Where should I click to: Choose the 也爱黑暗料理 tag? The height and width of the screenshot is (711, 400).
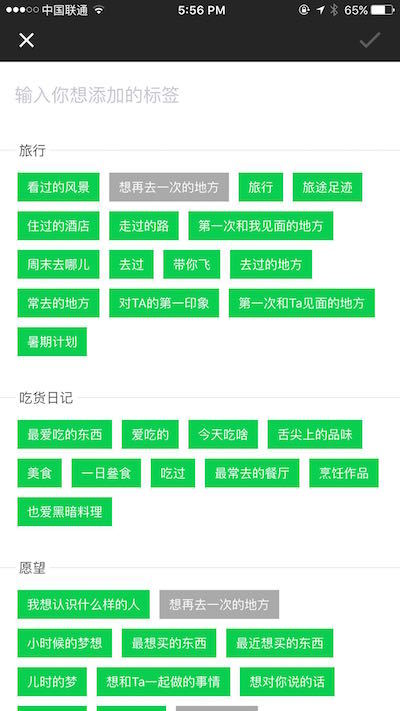click(x=65, y=511)
